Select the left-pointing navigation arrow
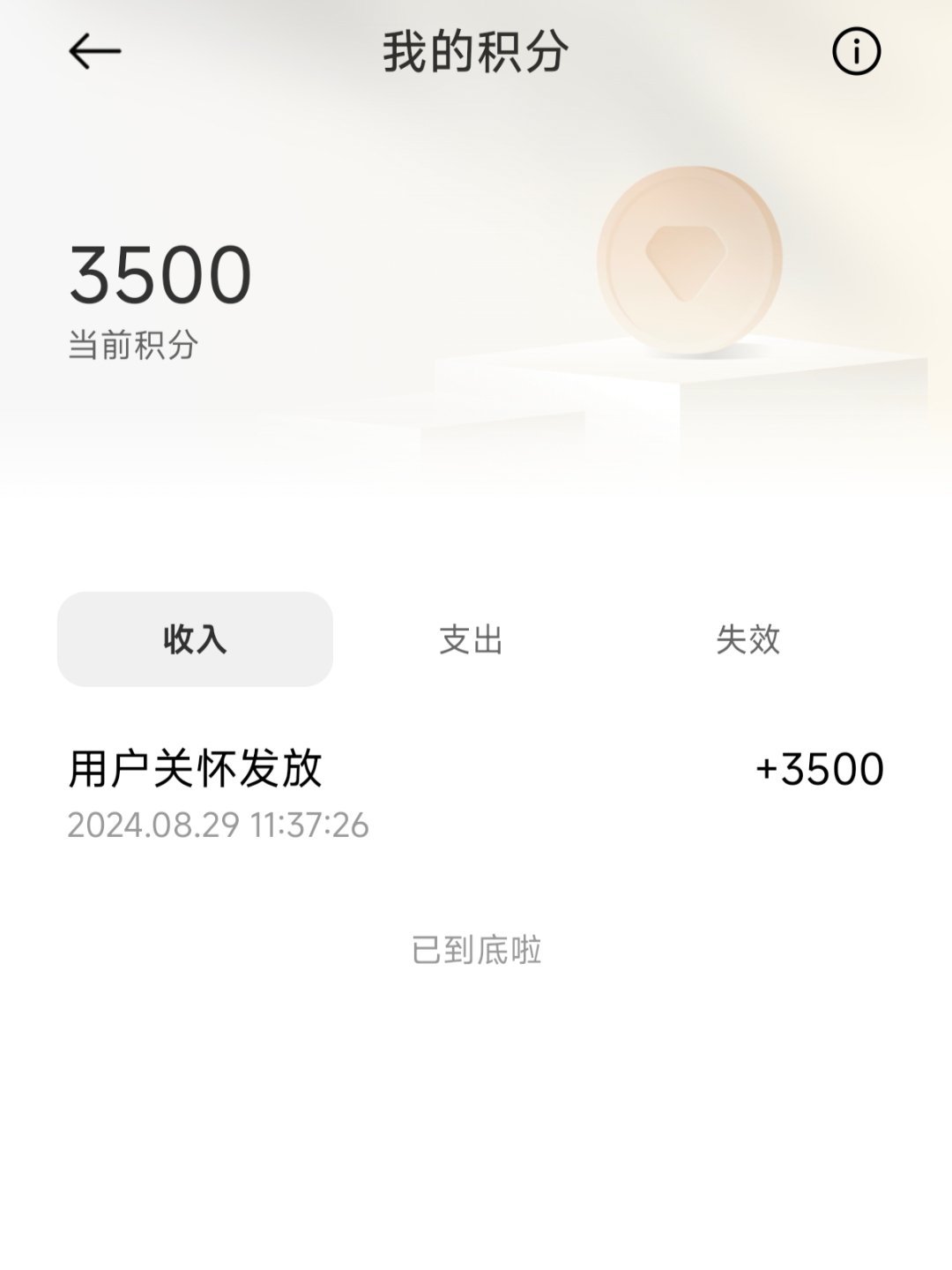 click(93, 50)
